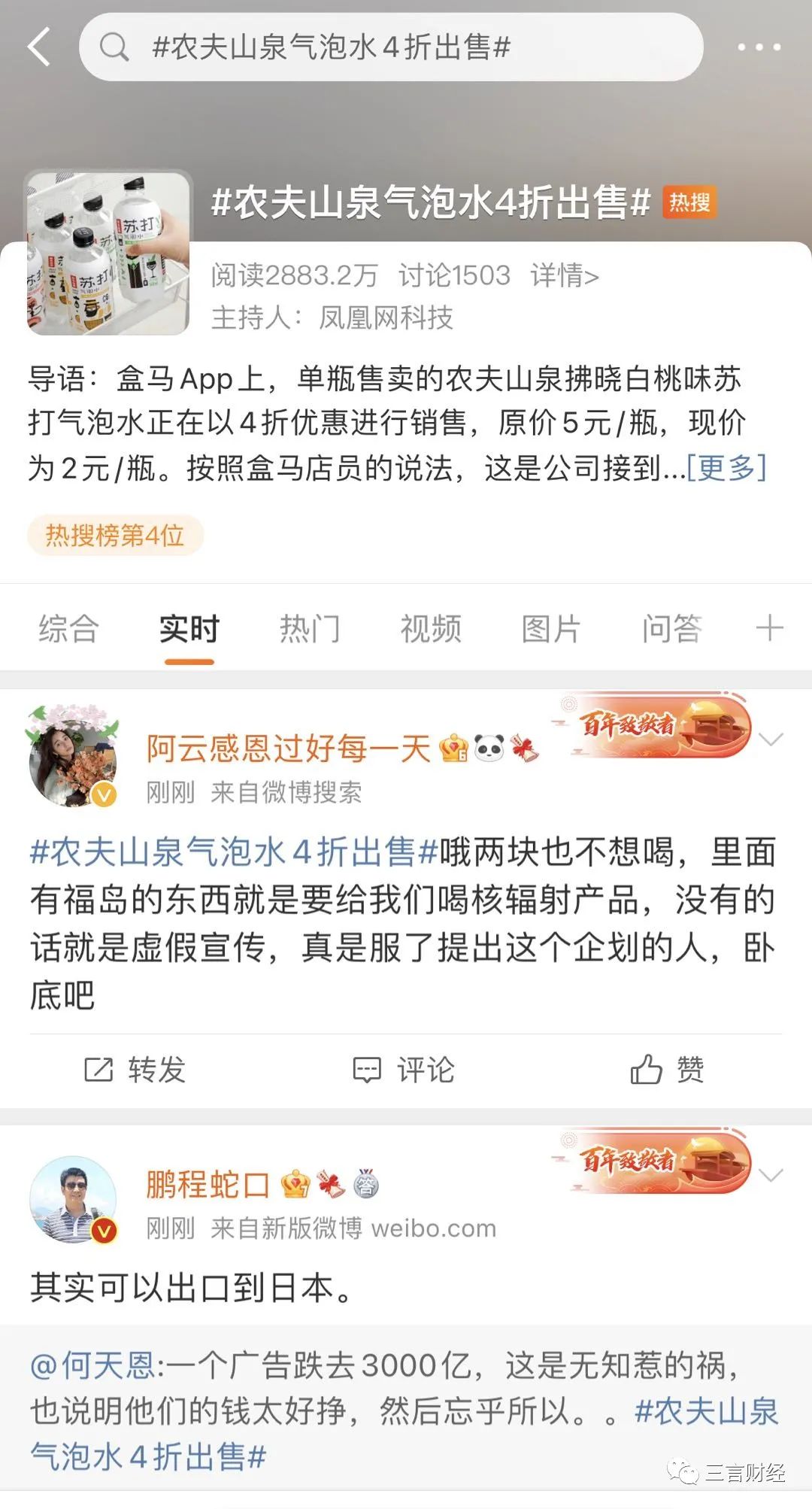The width and height of the screenshot is (812, 1509).
Task: Go back with the top-left arrow
Action: pyautogui.click(x=39, y=47)
